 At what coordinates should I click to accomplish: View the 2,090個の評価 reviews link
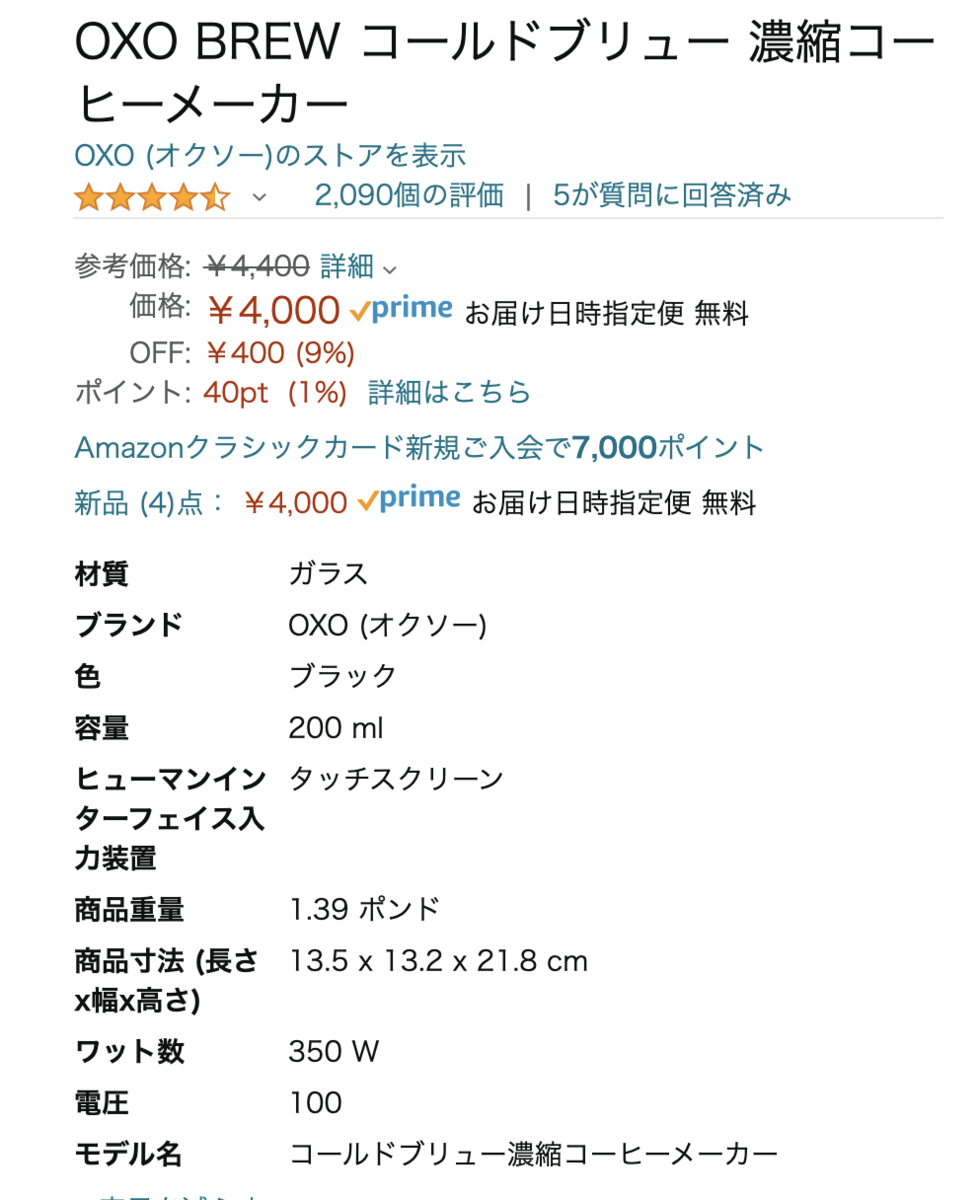coord(409,196)
